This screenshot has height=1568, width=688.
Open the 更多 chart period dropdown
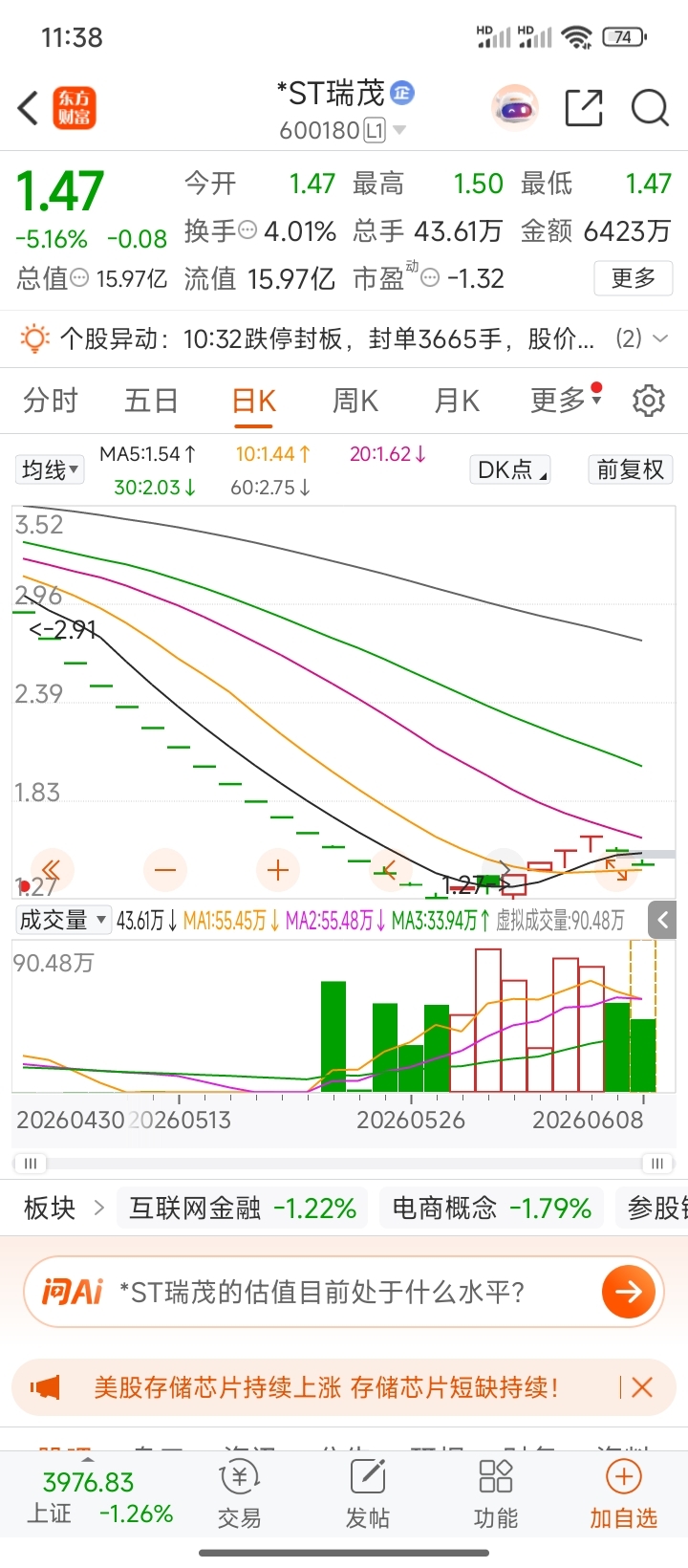pyautogui.click(x=565, y=400)
